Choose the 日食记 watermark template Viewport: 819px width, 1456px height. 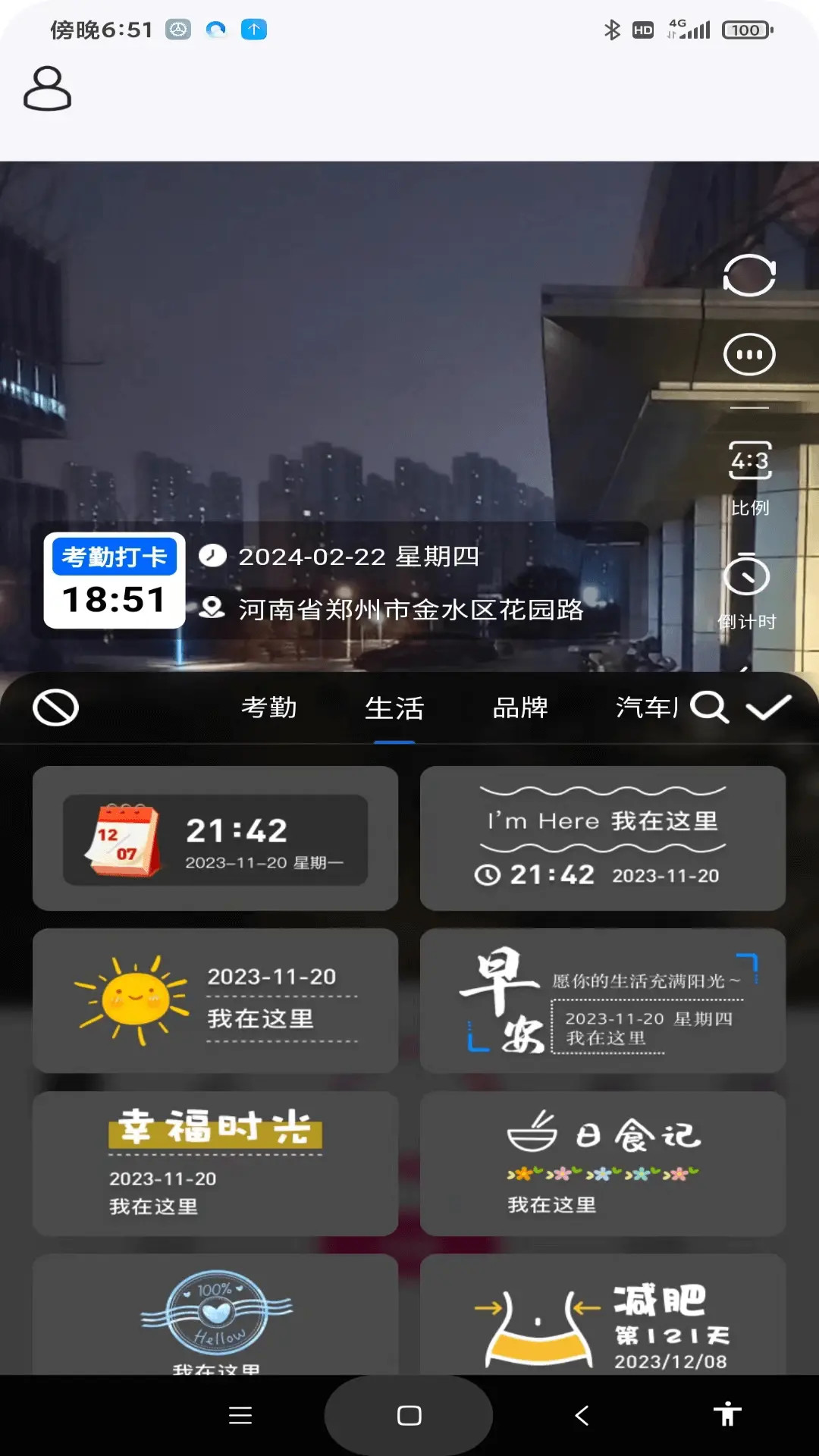pyautogui.click(x=603, y=1164)
